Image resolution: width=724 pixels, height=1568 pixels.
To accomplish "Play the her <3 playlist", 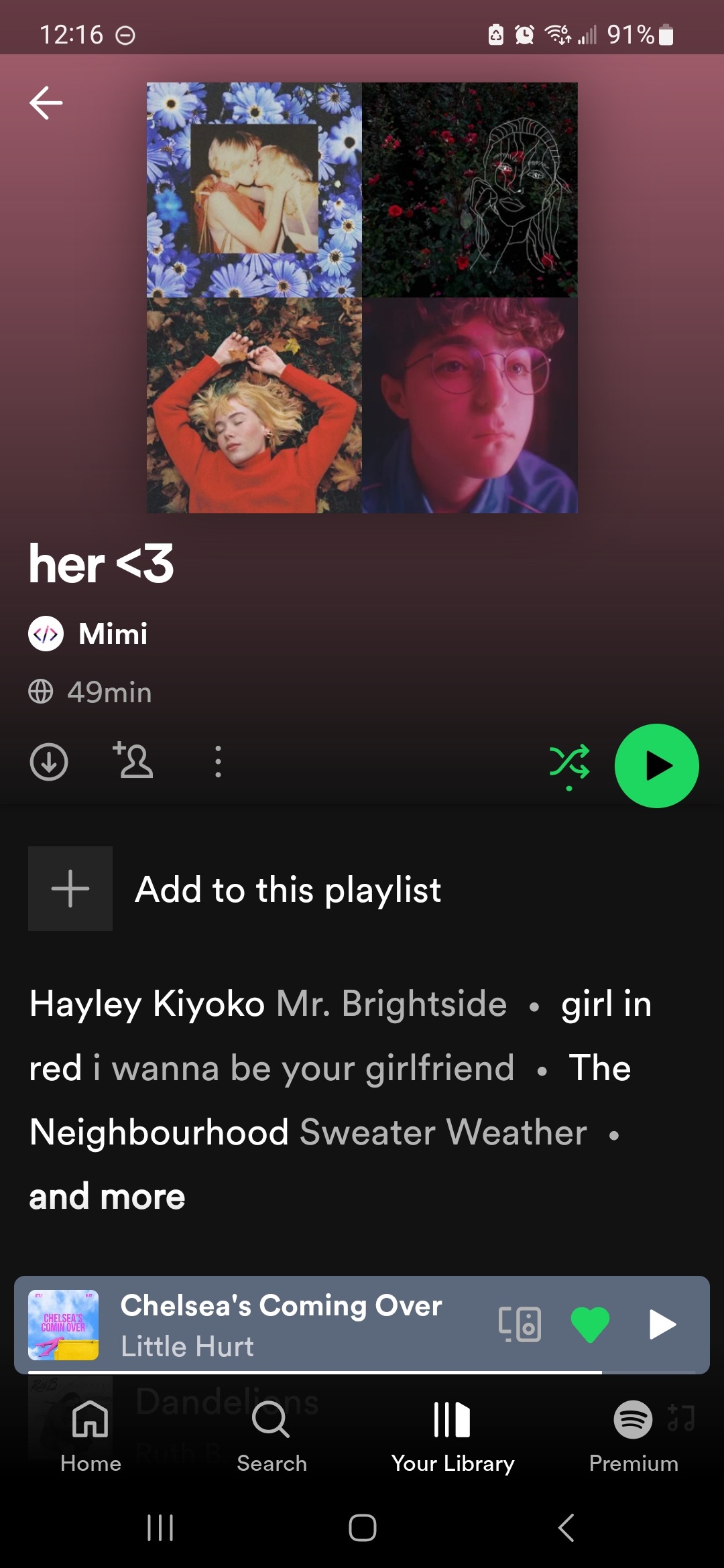I will (x=656, y=766).
